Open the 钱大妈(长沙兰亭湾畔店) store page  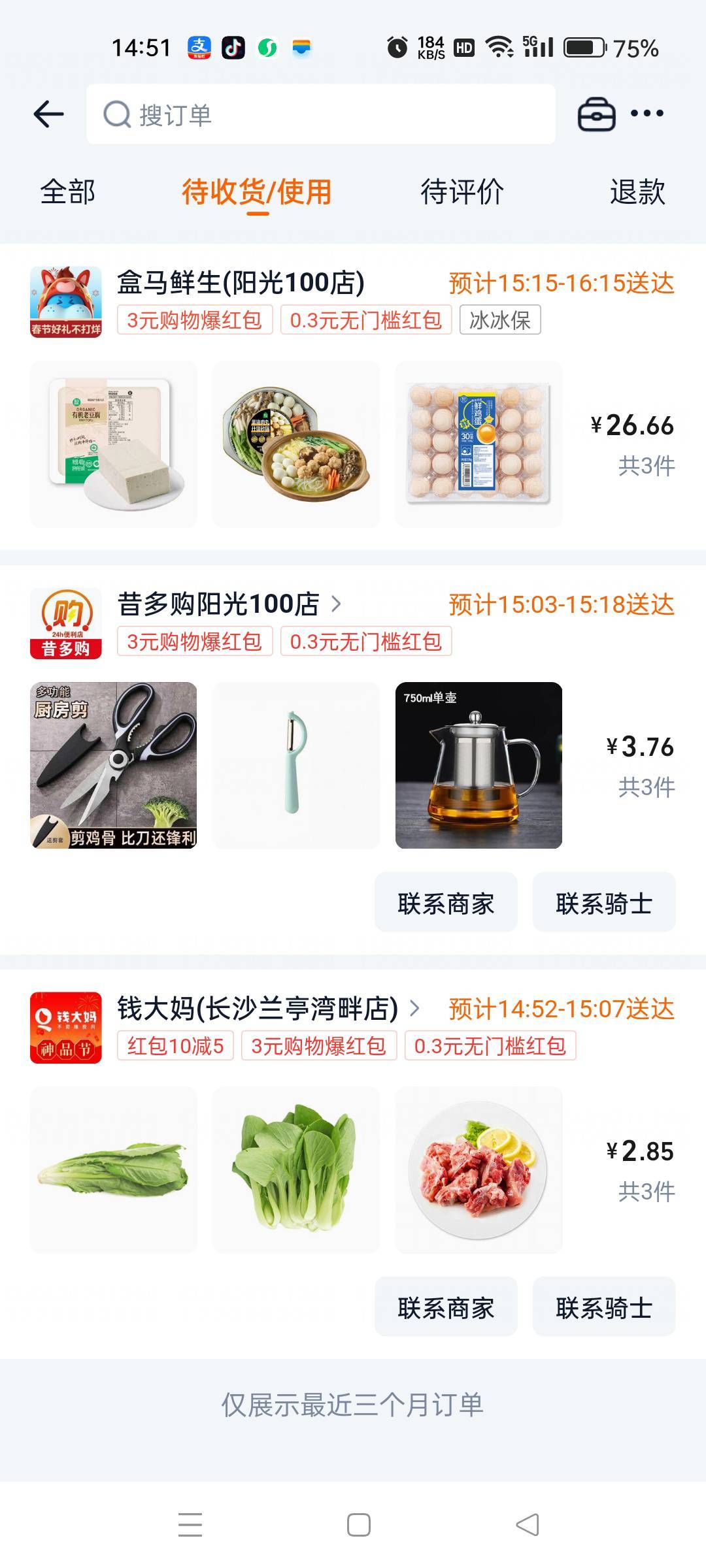tap(268, 1009)
